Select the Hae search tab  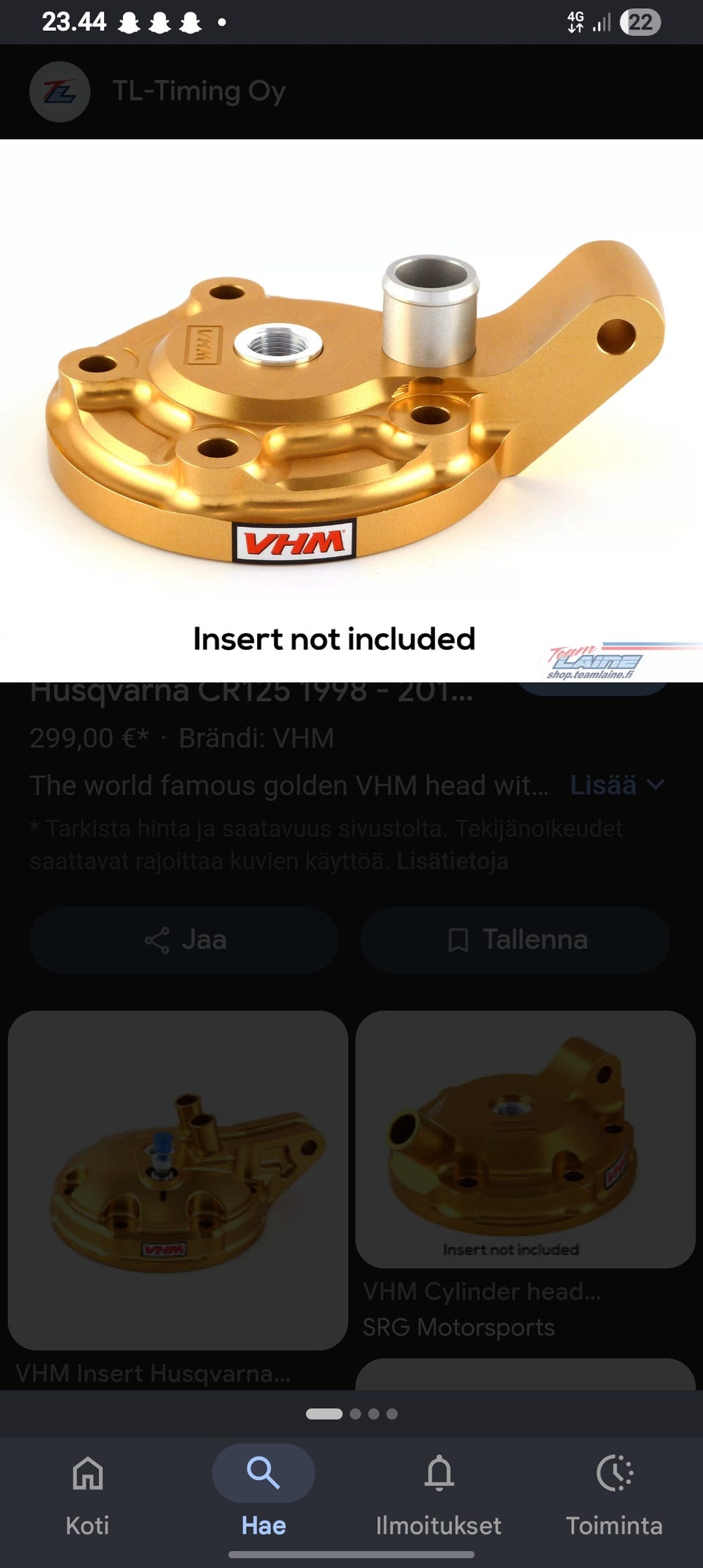(264, 1495)
